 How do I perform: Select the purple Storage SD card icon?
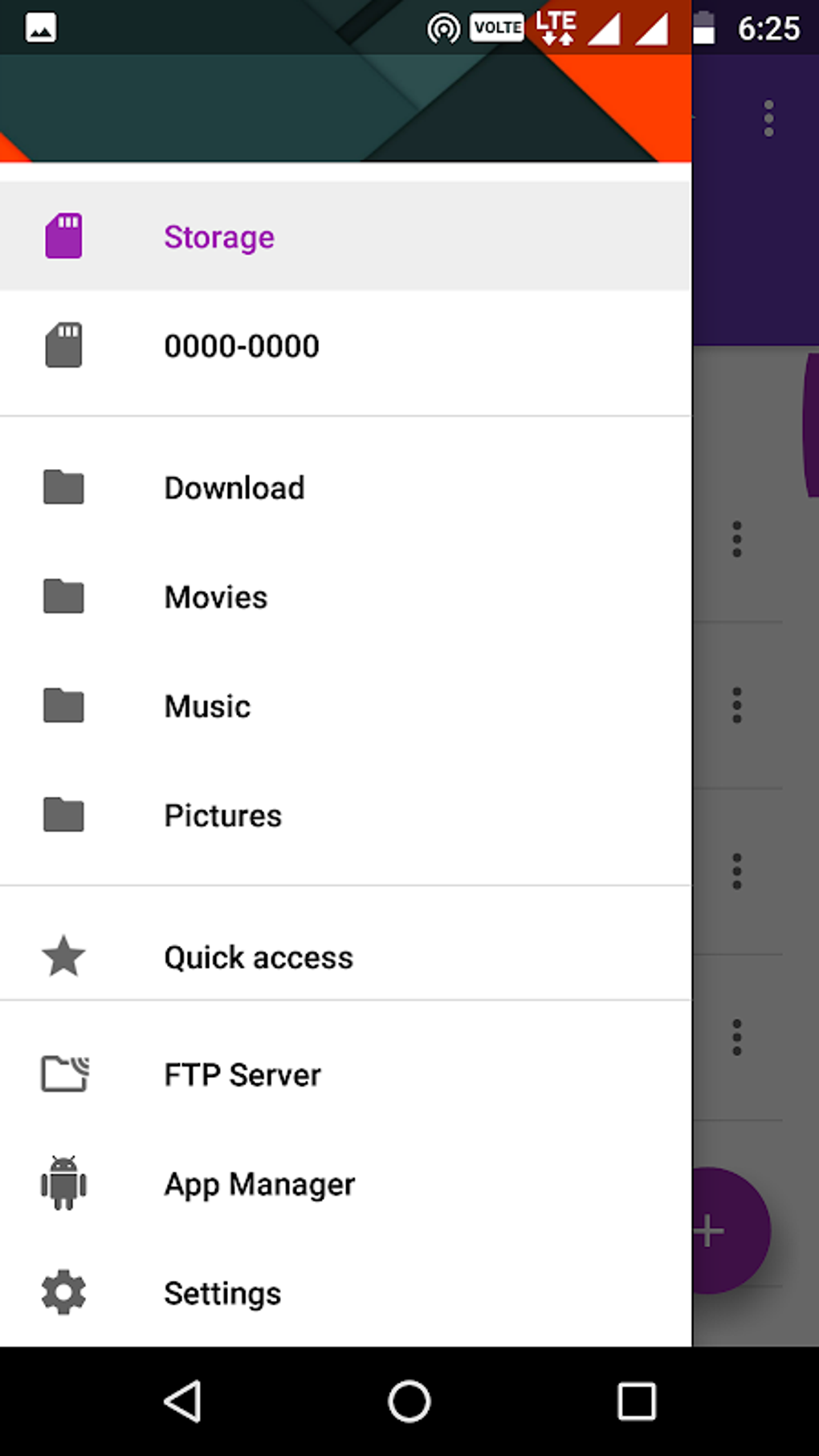point(64,236)
